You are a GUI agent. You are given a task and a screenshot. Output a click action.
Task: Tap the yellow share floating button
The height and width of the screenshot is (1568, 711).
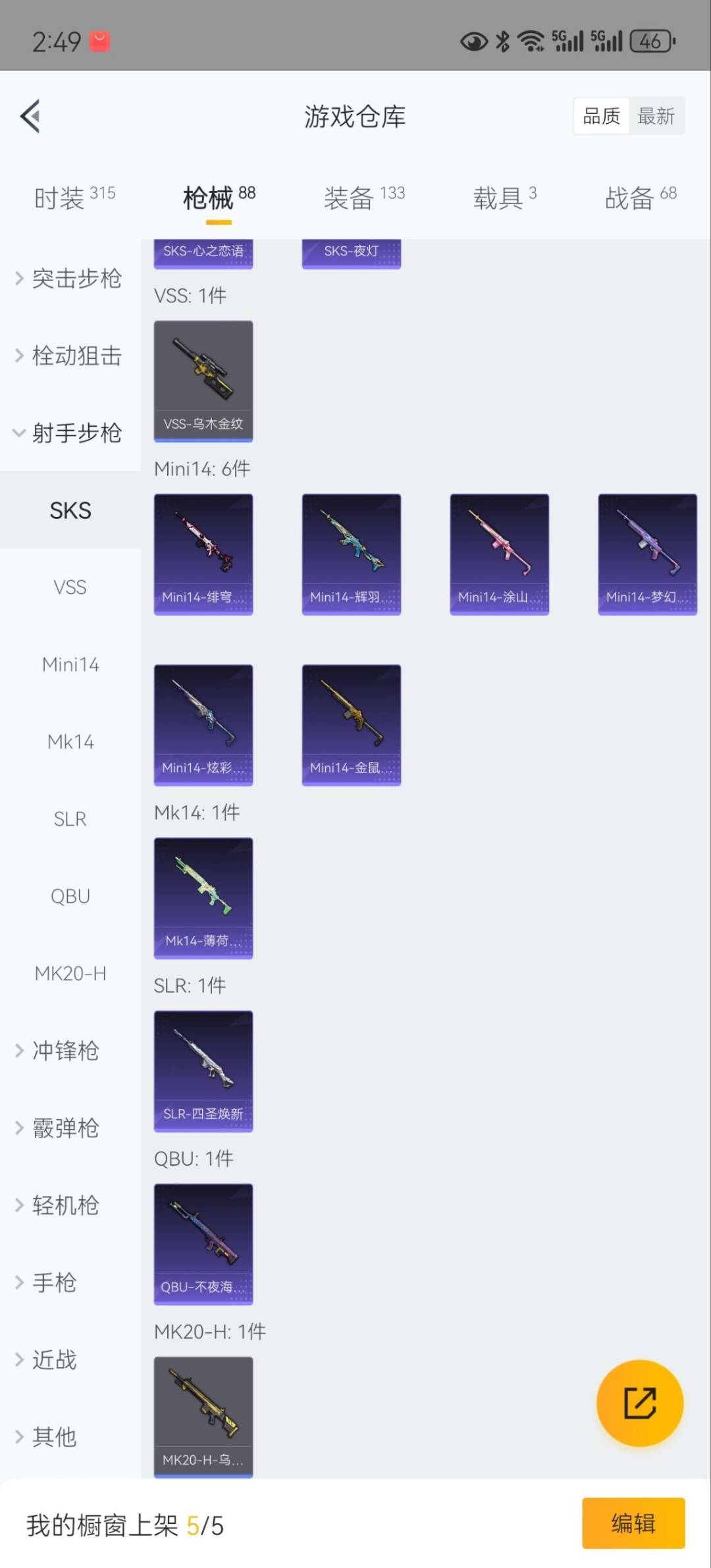tap(639, 1403)
